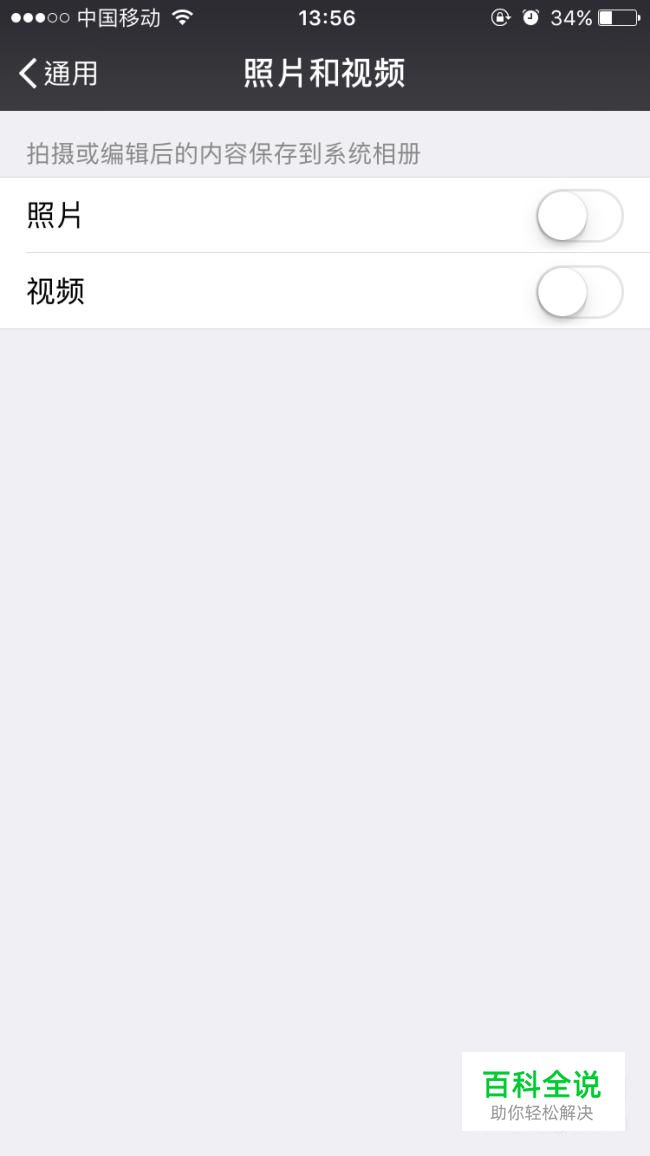
Task: Enable the 照片 save switch
Action: (579, 216)
